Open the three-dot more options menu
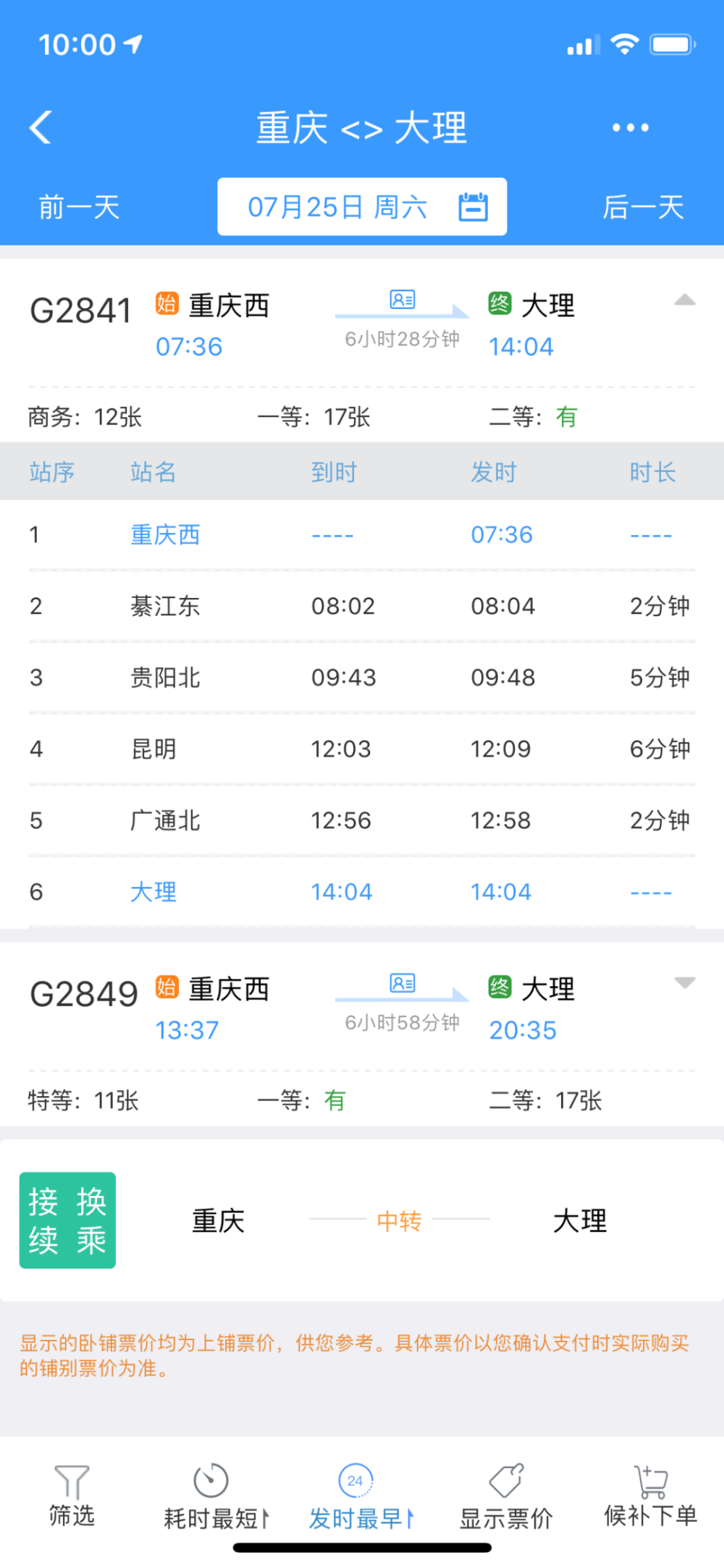Viewport: 724px width, 1568px height. click(x=630, y=127)
